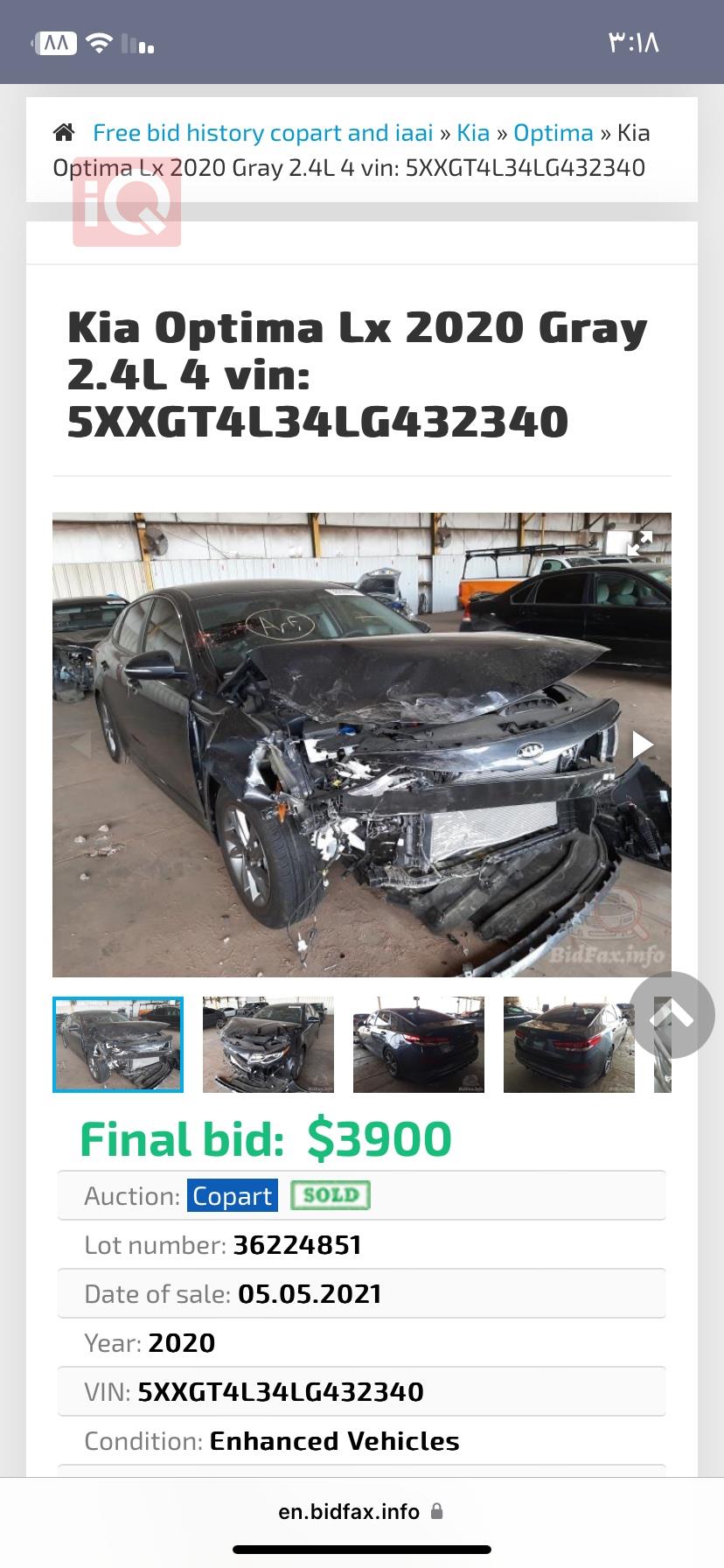
Task: Select the second front-view thumbnail
Action: point(268,1045)
